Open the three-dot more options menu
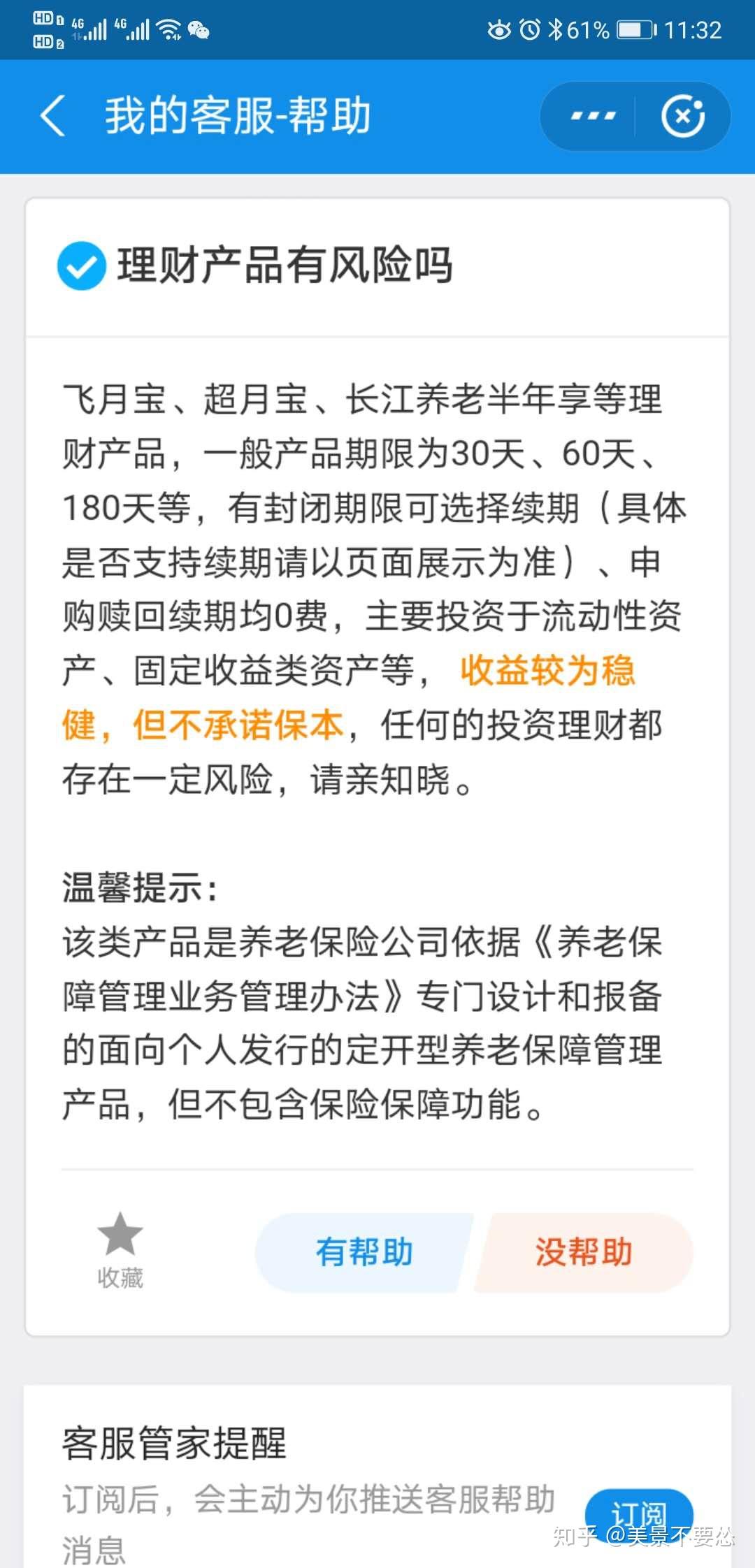This screenshot has height=1568, width=755. point(593,116)
